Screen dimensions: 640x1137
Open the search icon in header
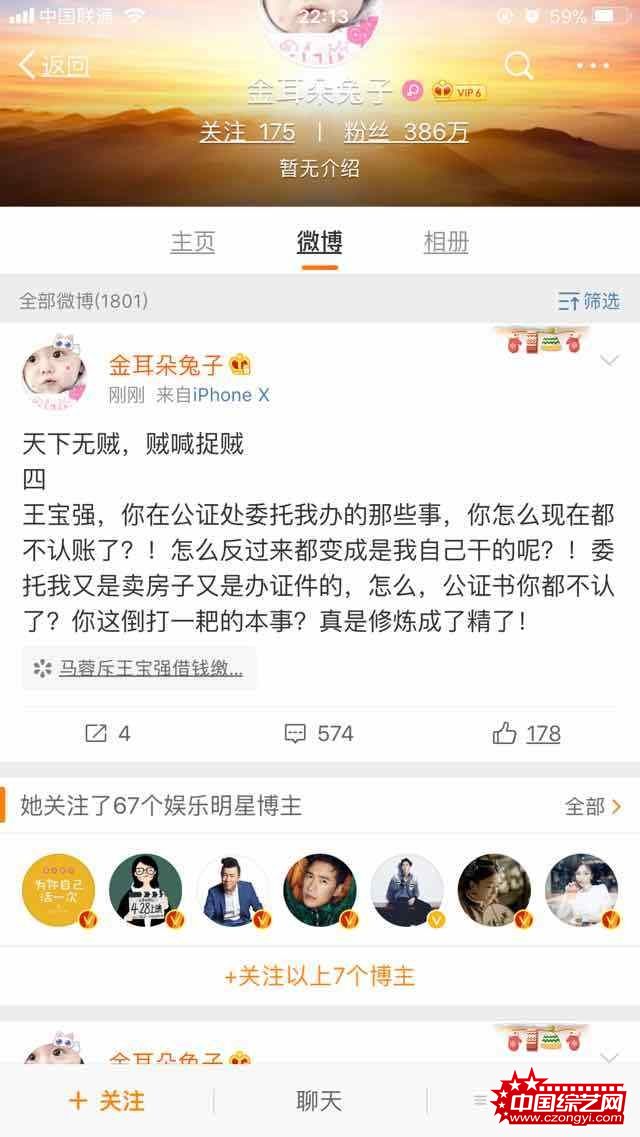click(518, 66)
